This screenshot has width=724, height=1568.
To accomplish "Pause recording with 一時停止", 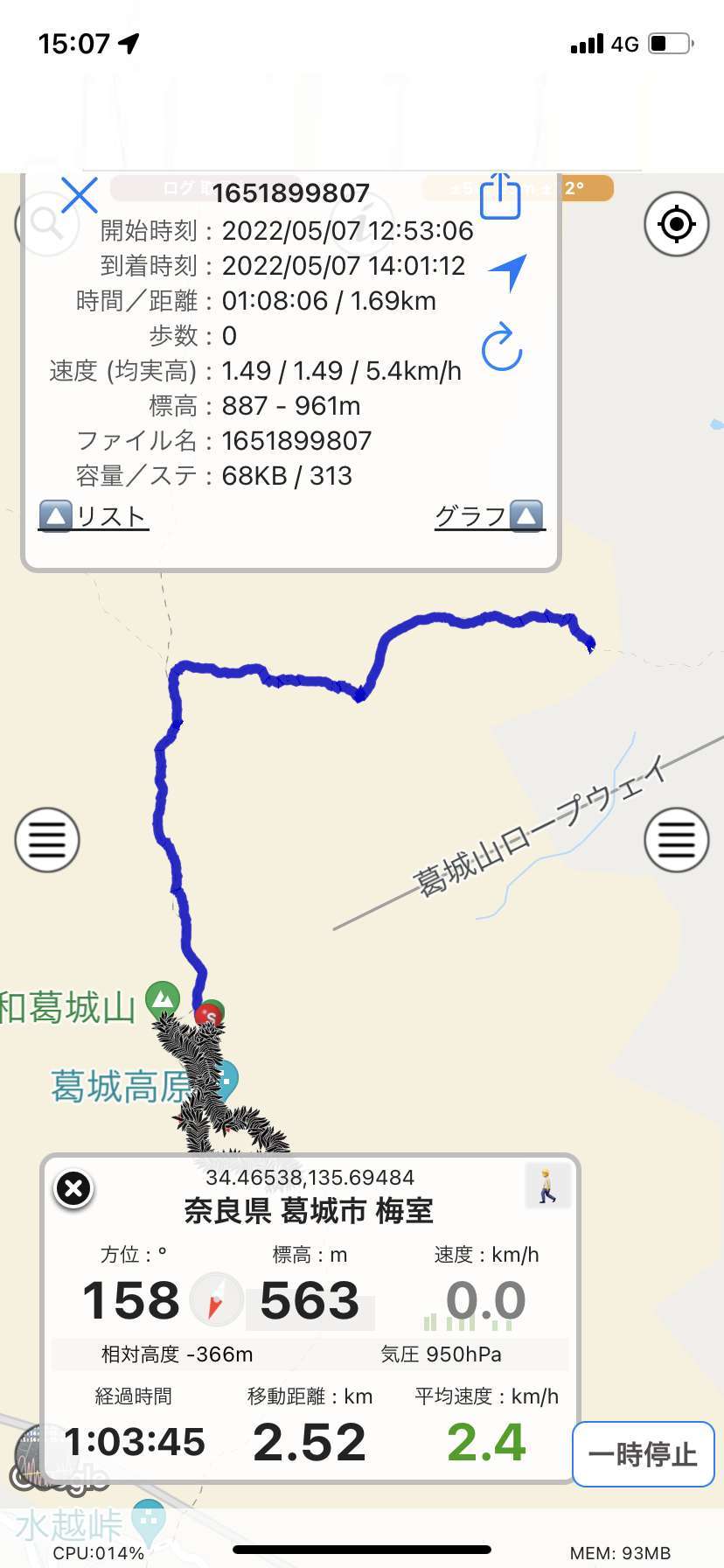I will pyautogui.click(x=643, y=1454).
